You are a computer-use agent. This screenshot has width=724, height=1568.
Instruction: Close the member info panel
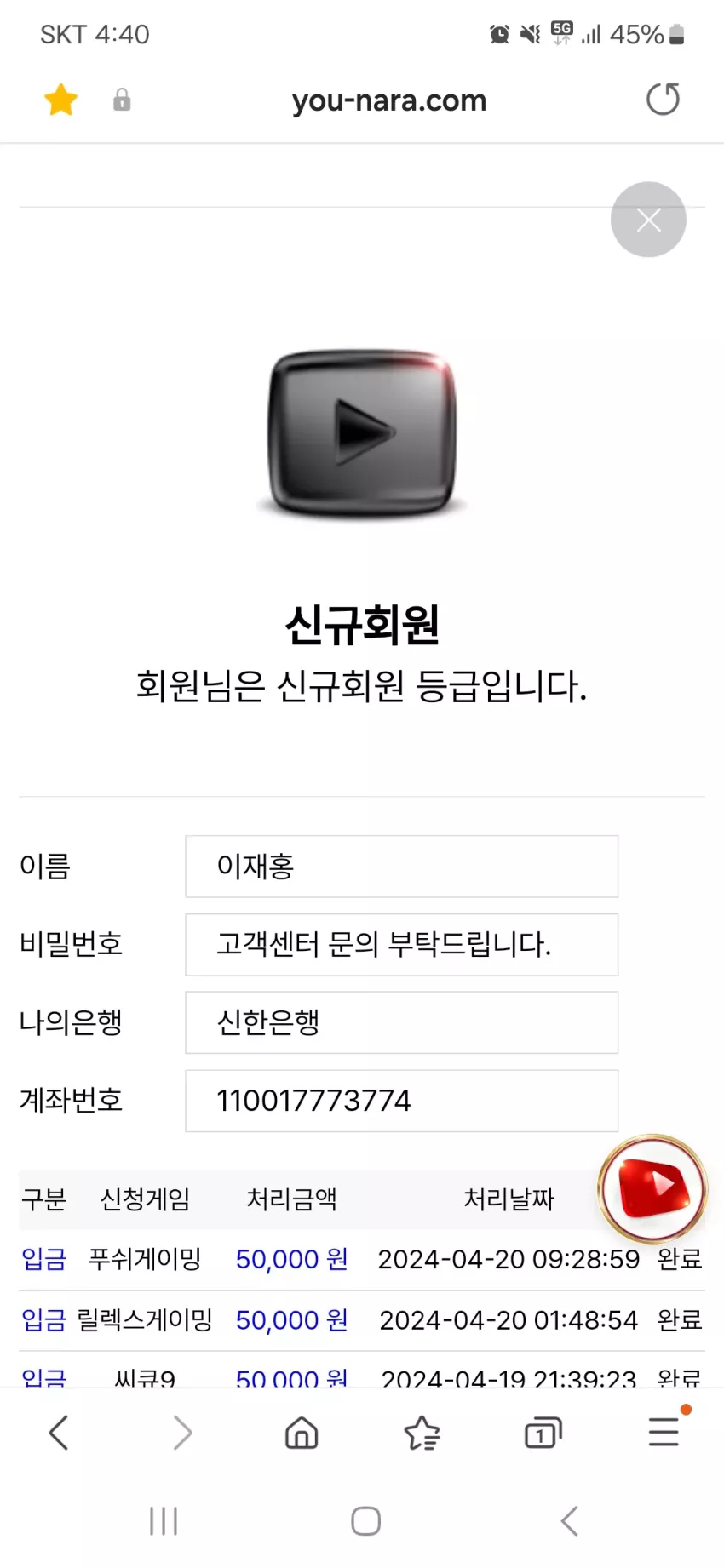coord(648,220)
